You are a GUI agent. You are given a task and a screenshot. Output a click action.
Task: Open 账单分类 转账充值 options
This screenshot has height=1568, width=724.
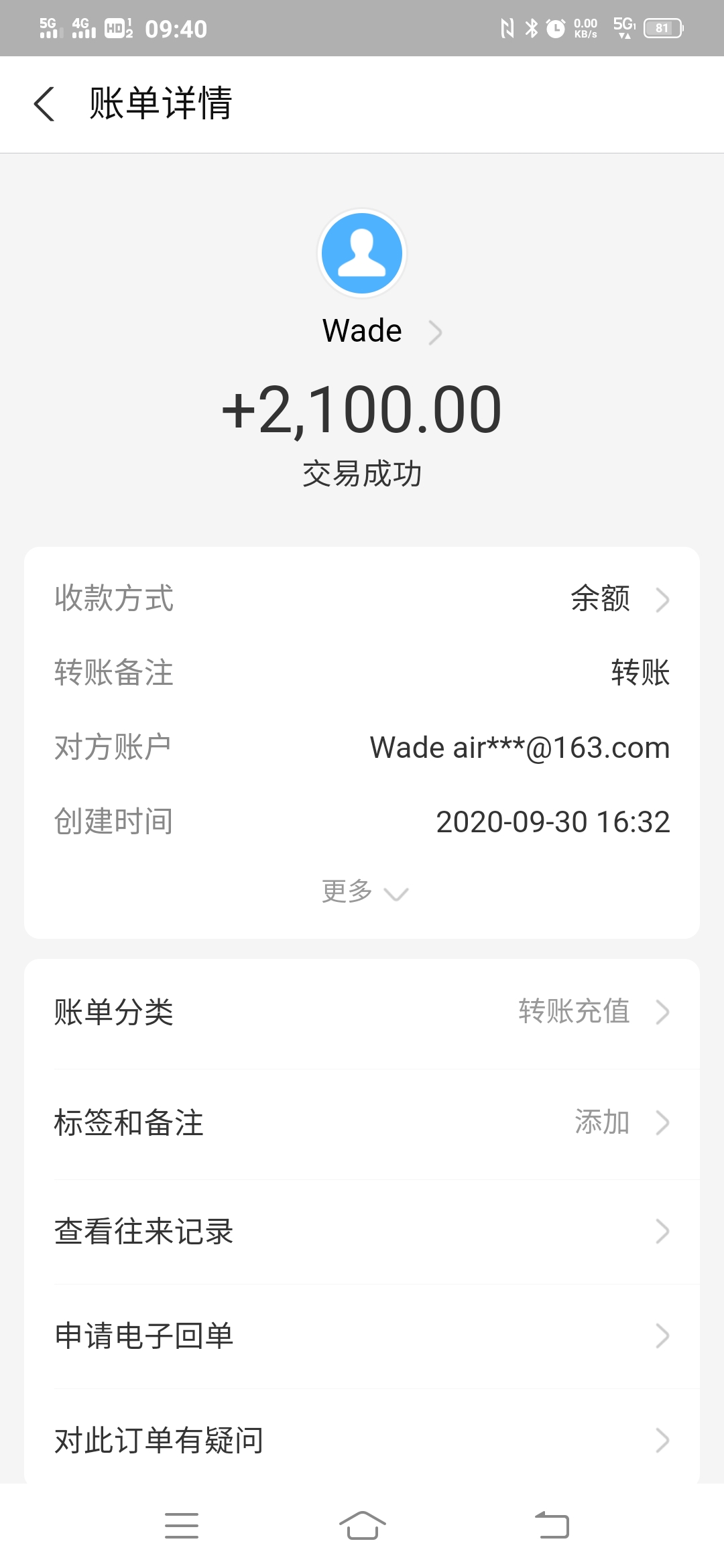coord(662,1012)
